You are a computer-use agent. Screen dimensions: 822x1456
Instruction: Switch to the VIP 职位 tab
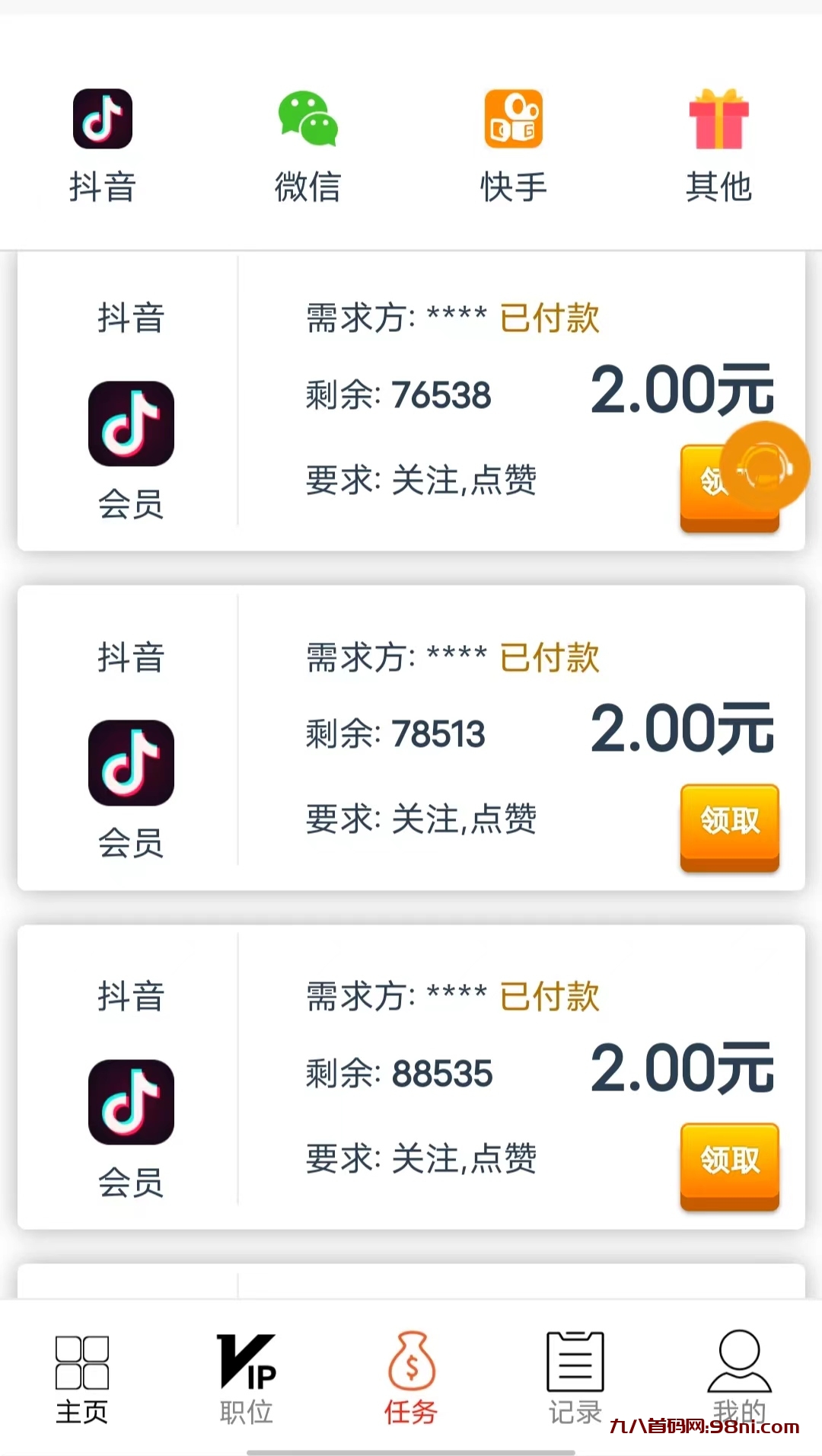coord(247,1378)
